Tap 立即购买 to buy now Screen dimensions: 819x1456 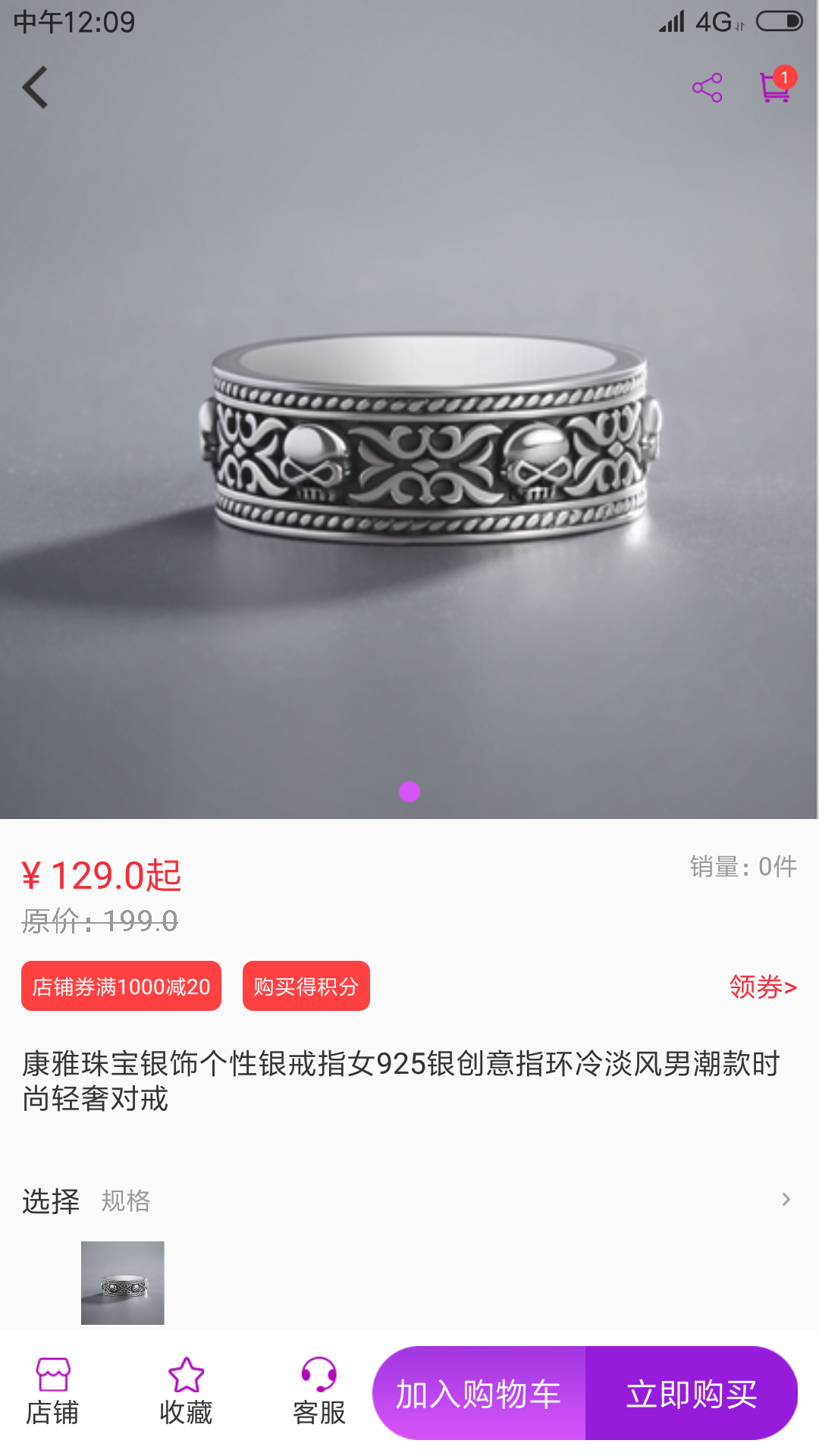point(691,1394)
